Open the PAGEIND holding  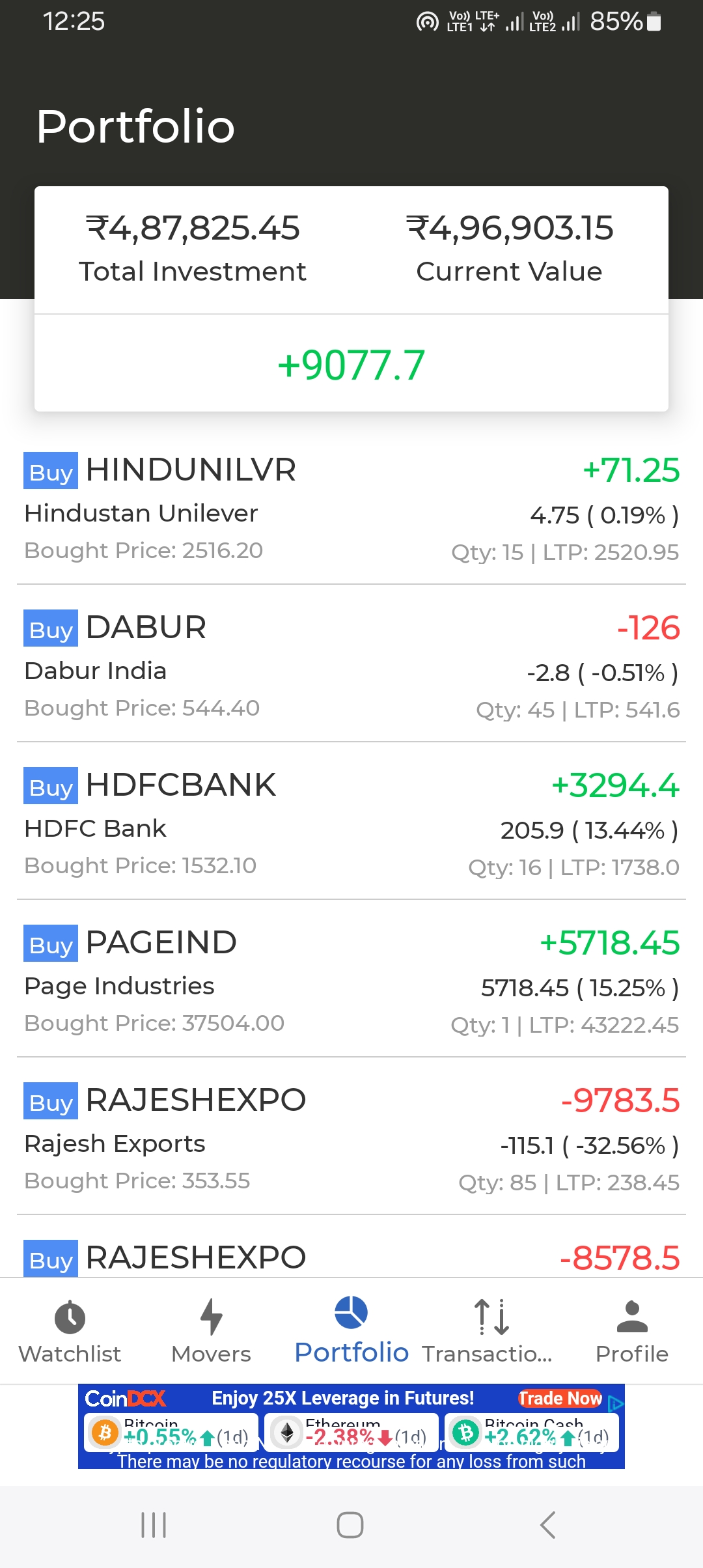[x=351, y=981]
